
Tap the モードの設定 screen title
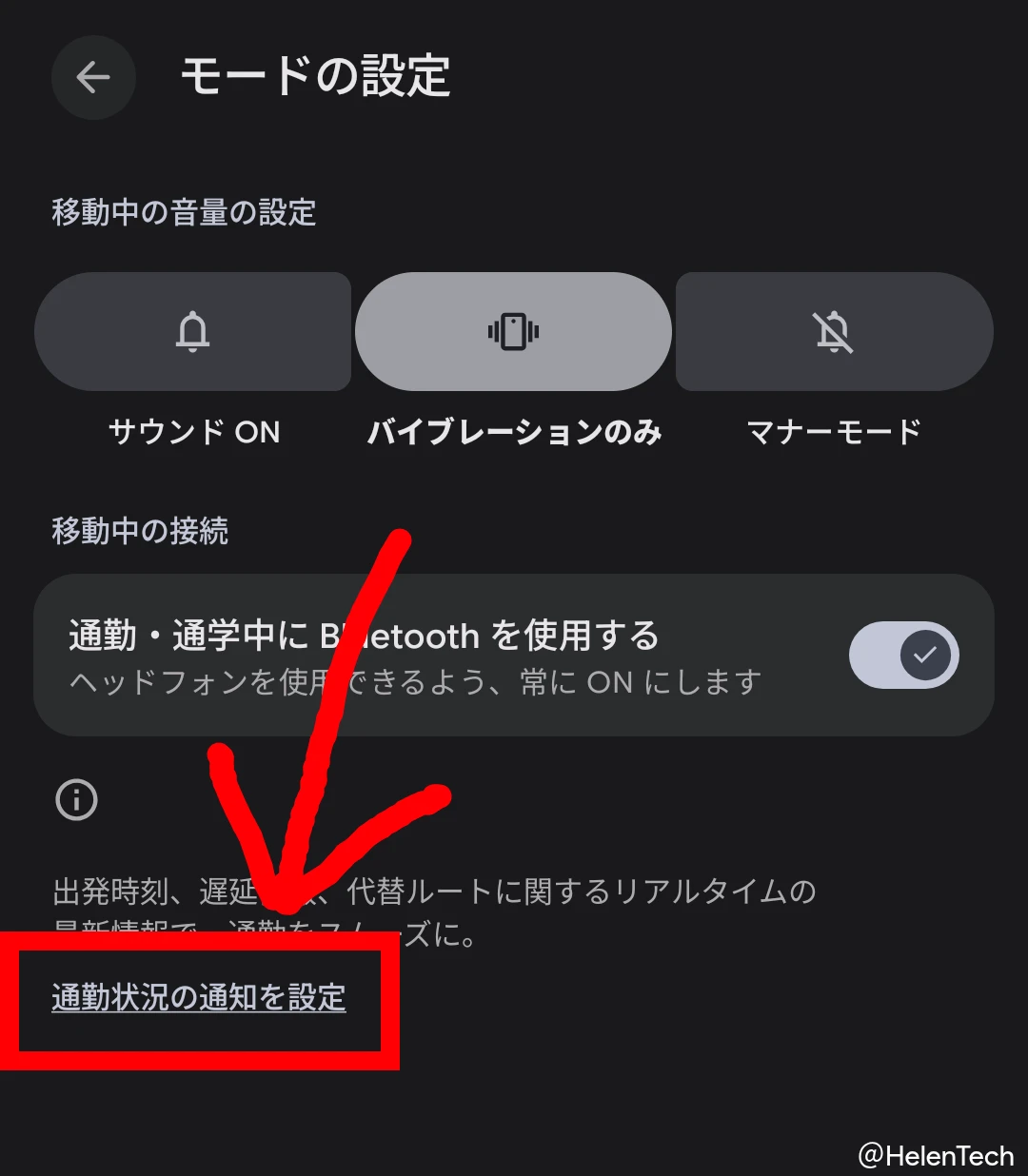[x=315, y=79]
